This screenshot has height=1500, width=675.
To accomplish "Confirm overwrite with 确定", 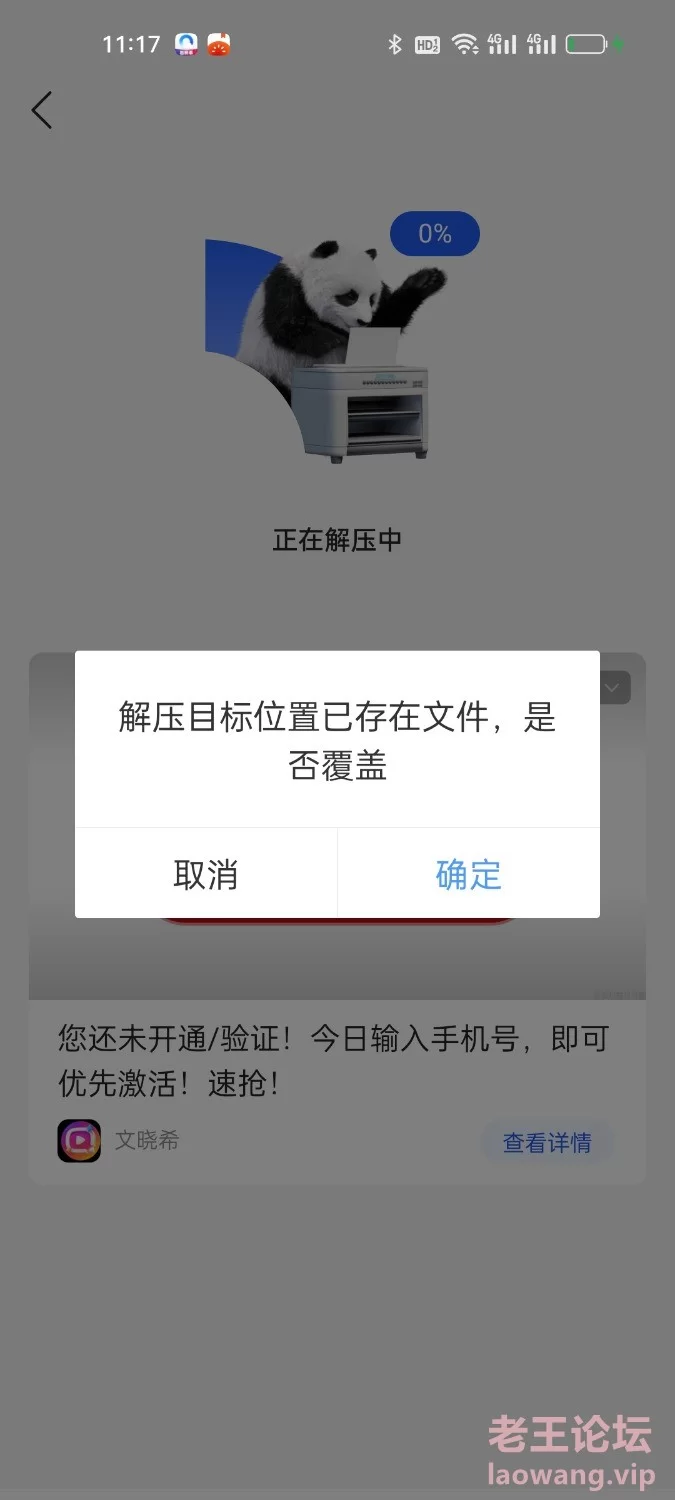I will tap(469, 873).
